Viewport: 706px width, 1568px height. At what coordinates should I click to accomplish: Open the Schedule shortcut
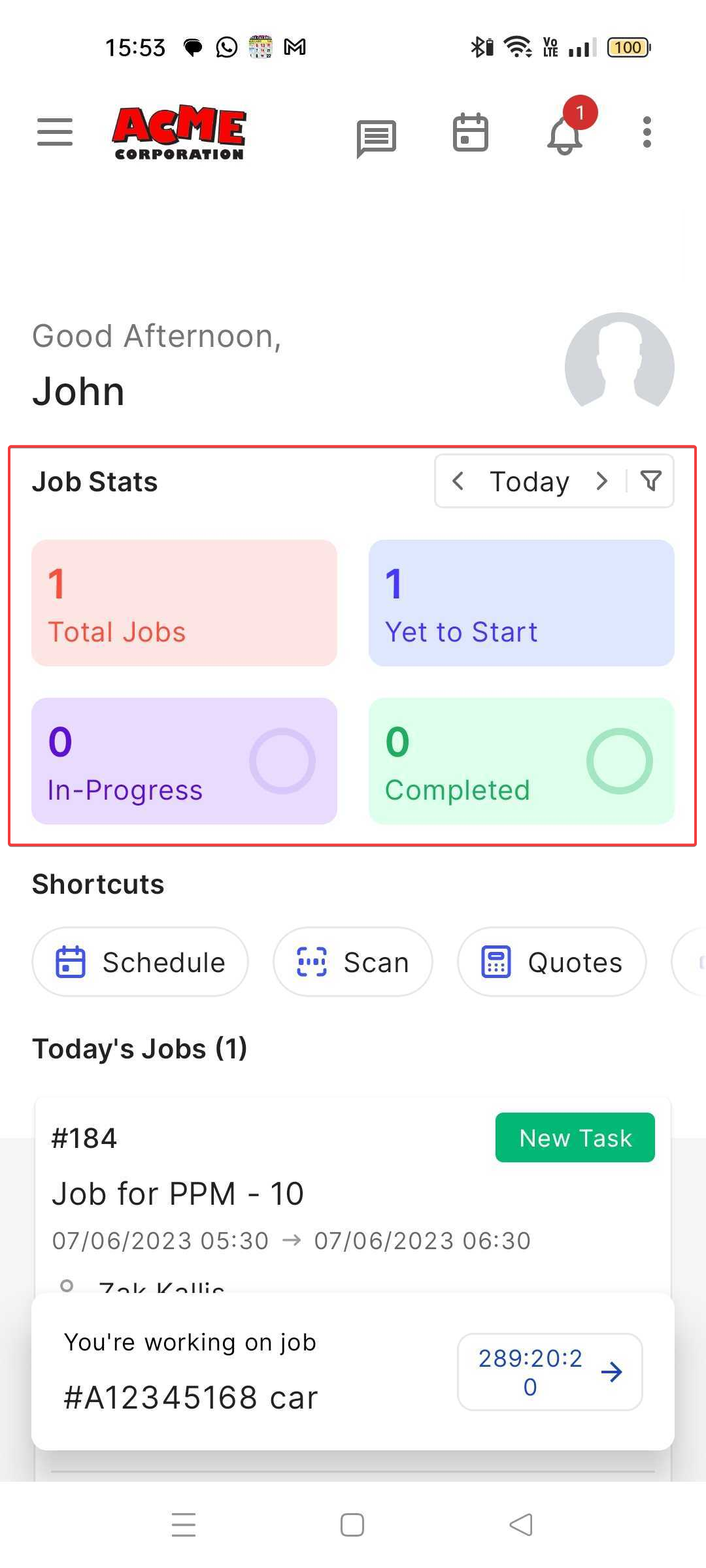[x=141, y=962]
